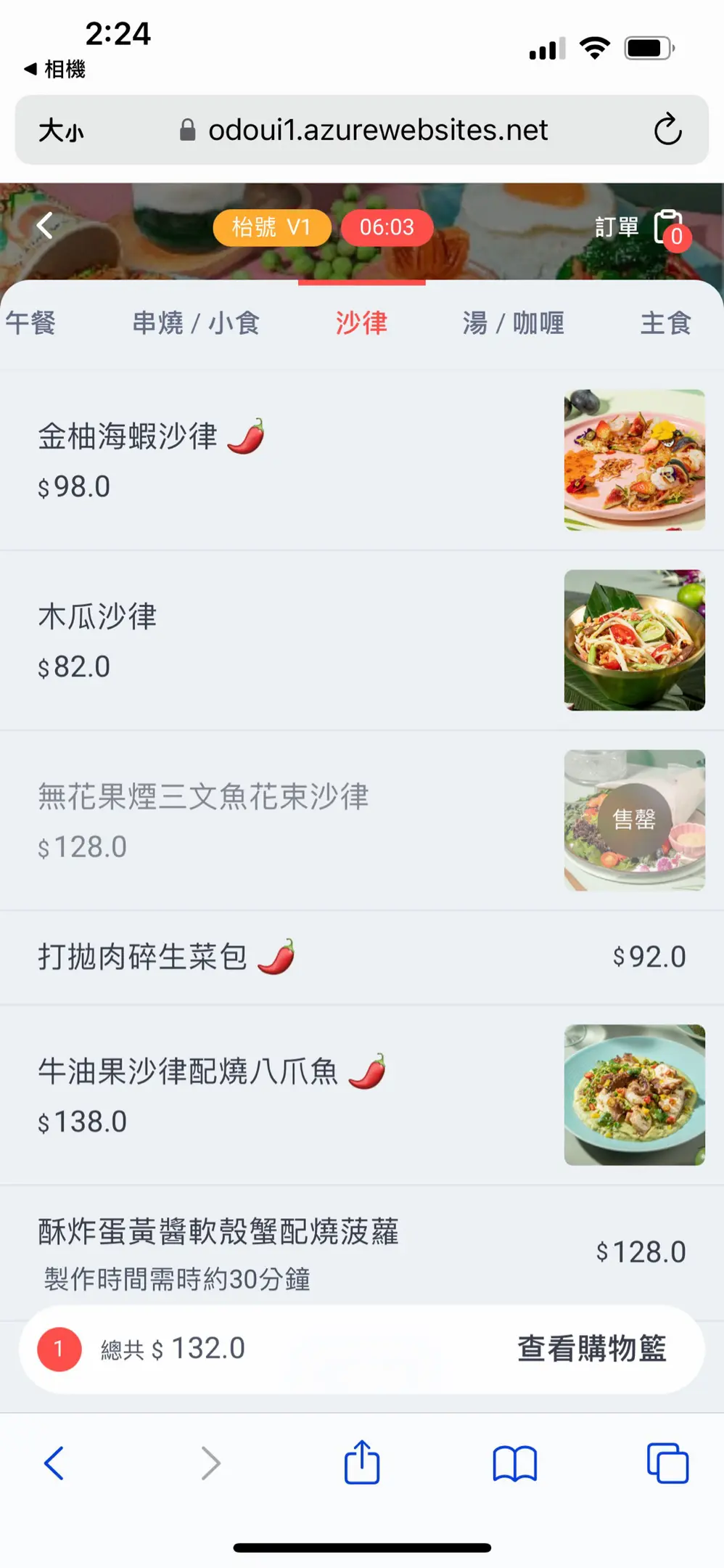
Task: Select the 木瓜沙律 dish
Action: (290, 640)
